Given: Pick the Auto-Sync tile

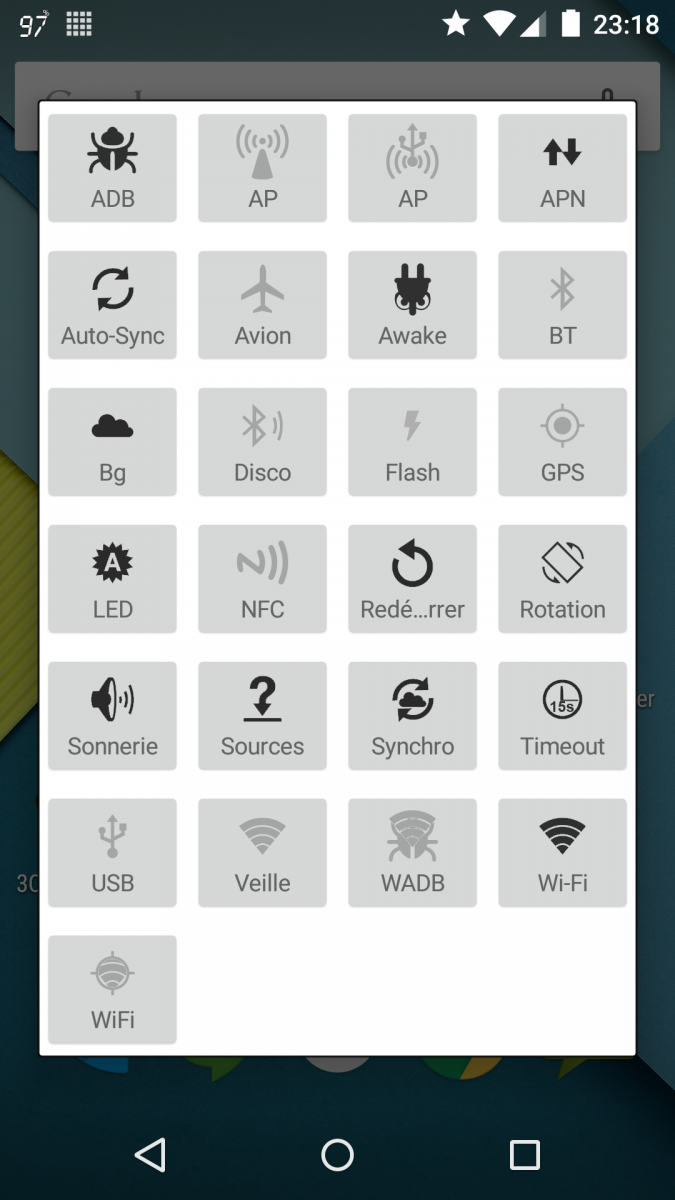Looking at the screenshot, I should click(x=112, y=305).
